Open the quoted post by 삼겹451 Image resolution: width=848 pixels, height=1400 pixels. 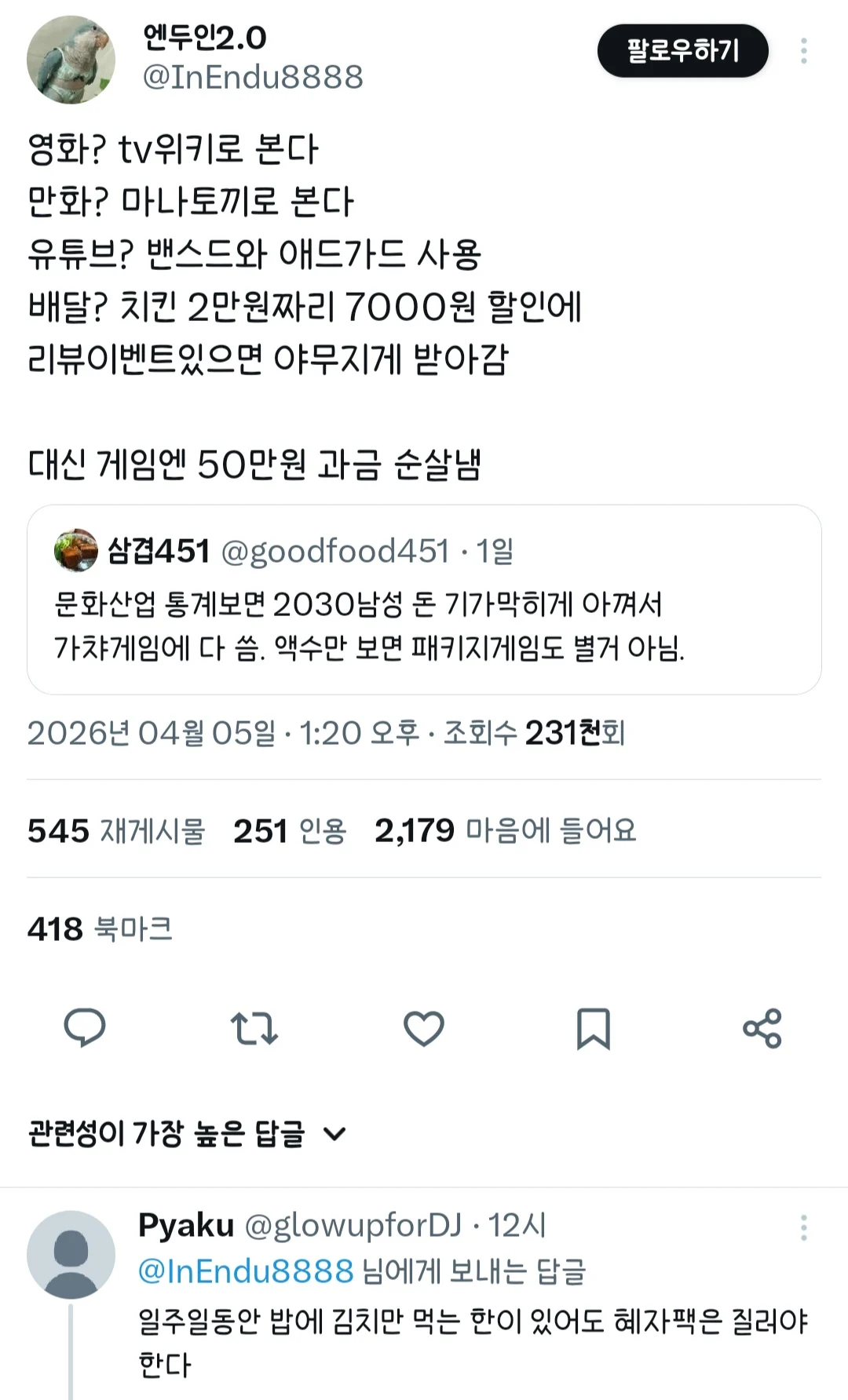click(424, 599)
